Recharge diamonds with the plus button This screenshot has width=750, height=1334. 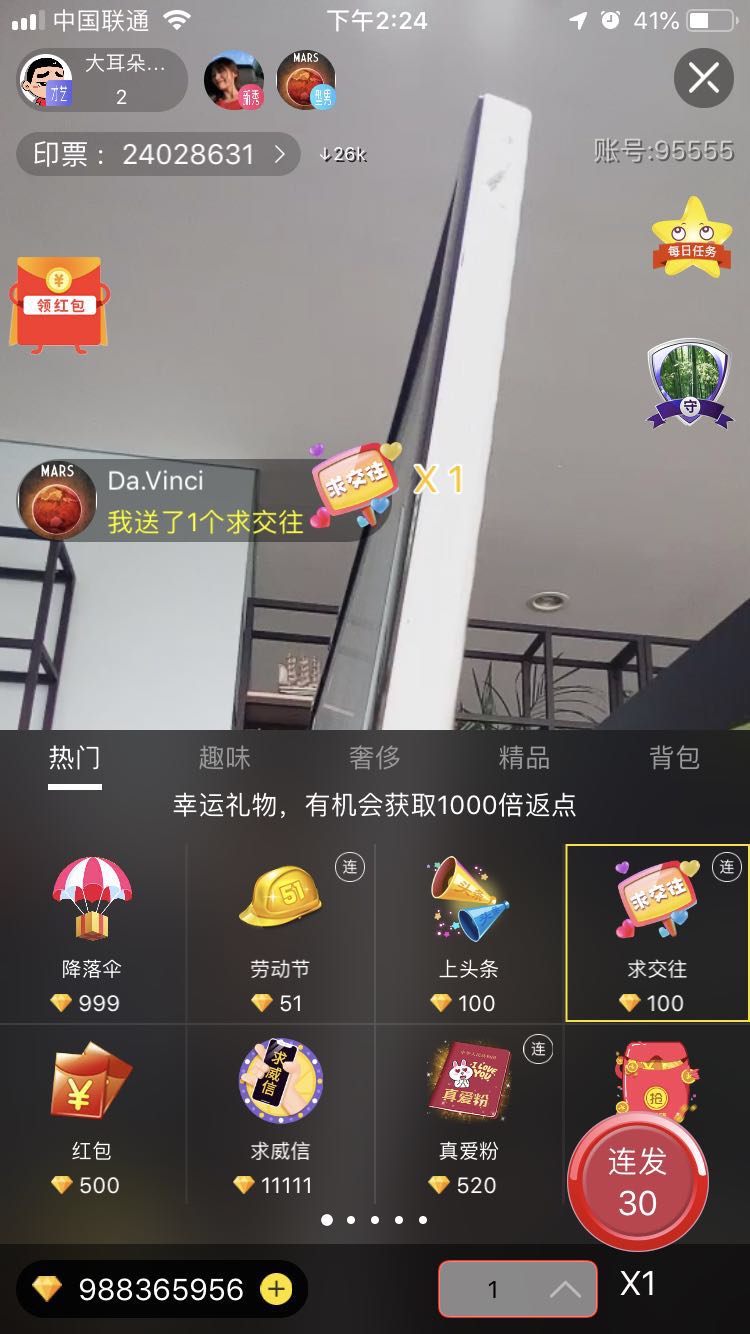[x=276, y=1289]
